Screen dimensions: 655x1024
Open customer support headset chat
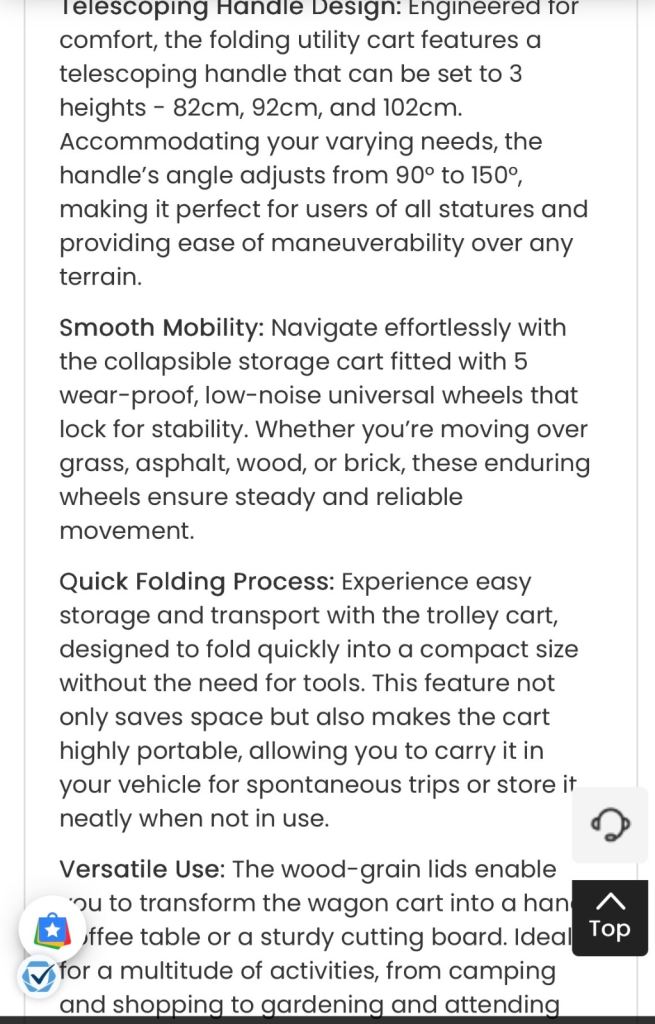[609, 825]
